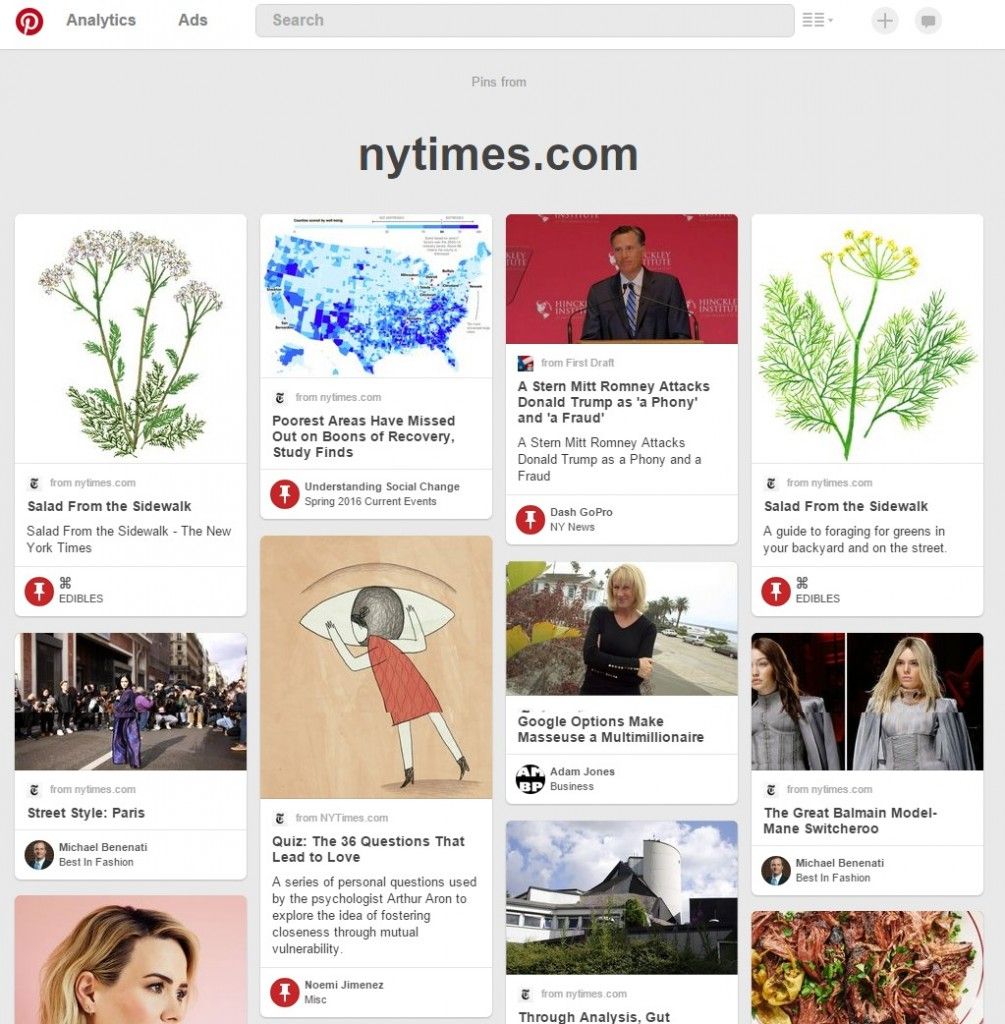The image size is (1005, 1024).
Task: Open the messages speech bubble
Action: [928, 20]
